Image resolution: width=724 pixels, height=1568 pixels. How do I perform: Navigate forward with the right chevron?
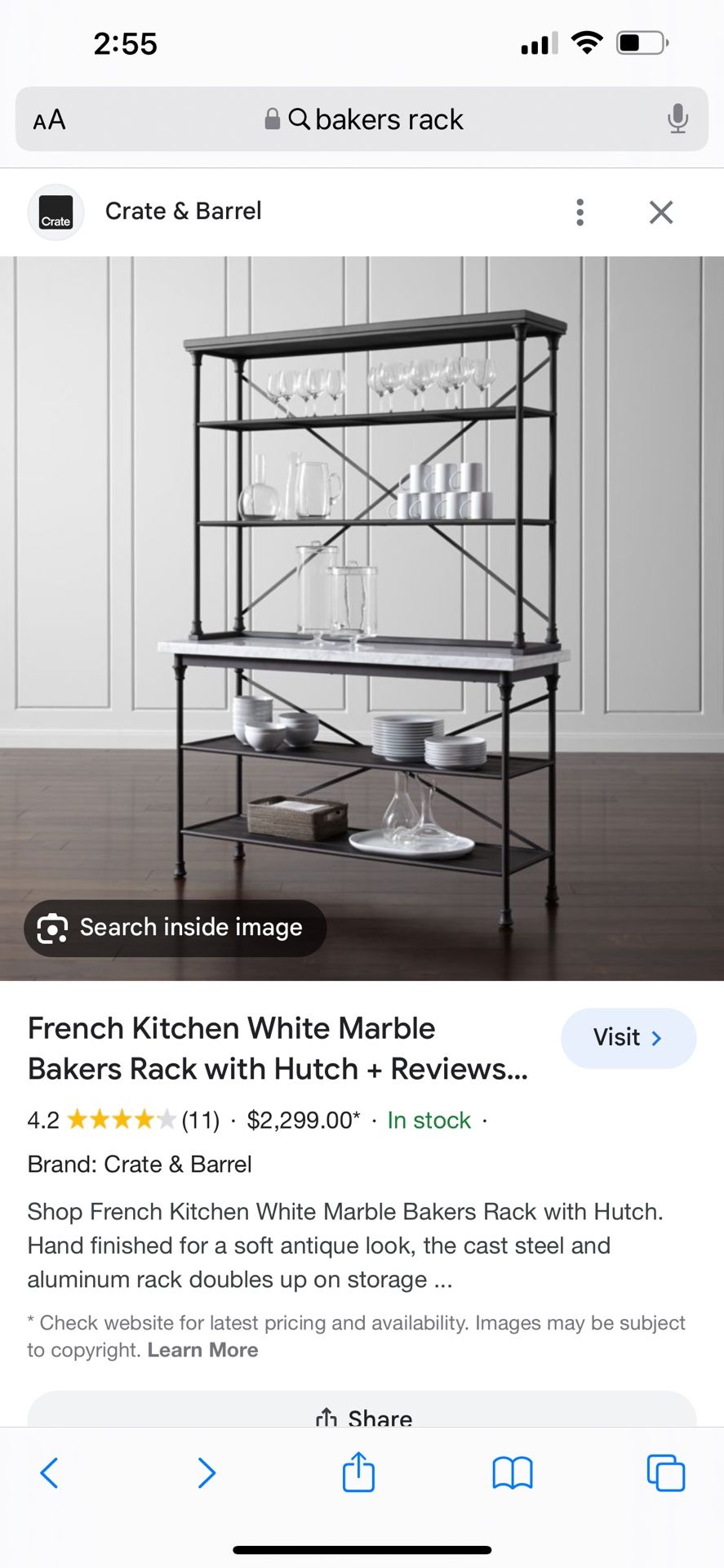(207, 1472)
